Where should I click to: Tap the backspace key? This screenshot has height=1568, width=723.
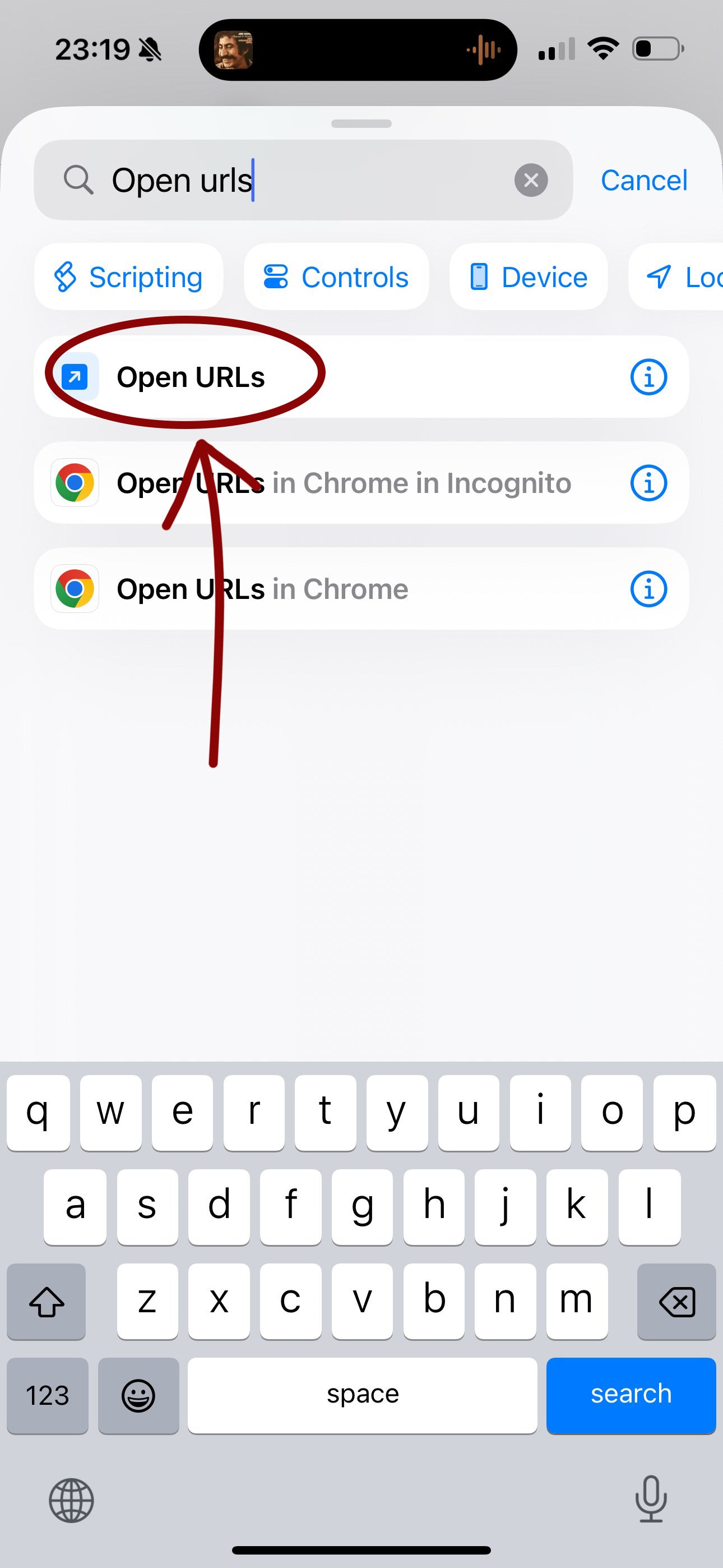click(676, 1302)
